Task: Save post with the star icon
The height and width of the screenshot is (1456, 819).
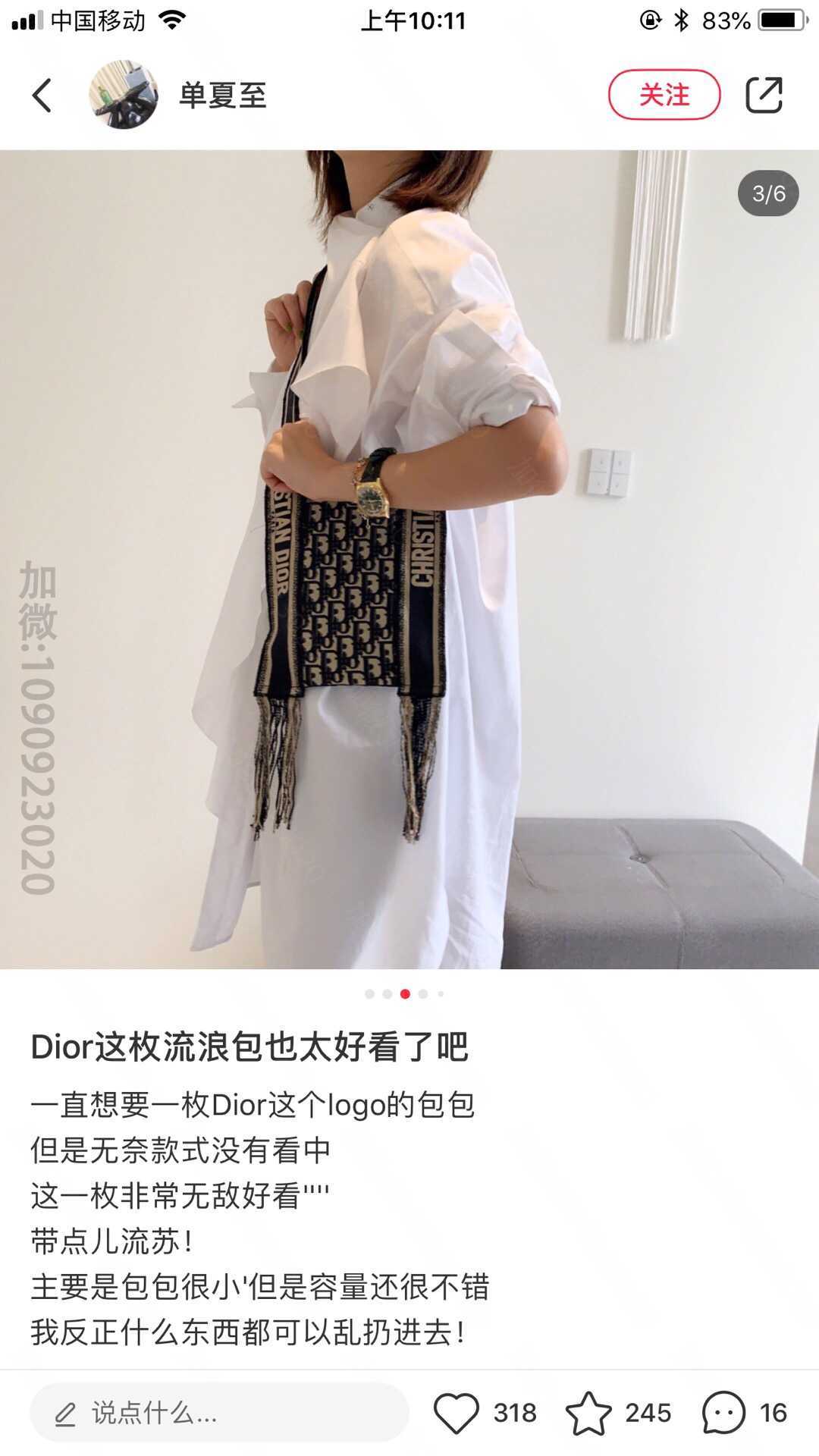Action: [588, 1413]
